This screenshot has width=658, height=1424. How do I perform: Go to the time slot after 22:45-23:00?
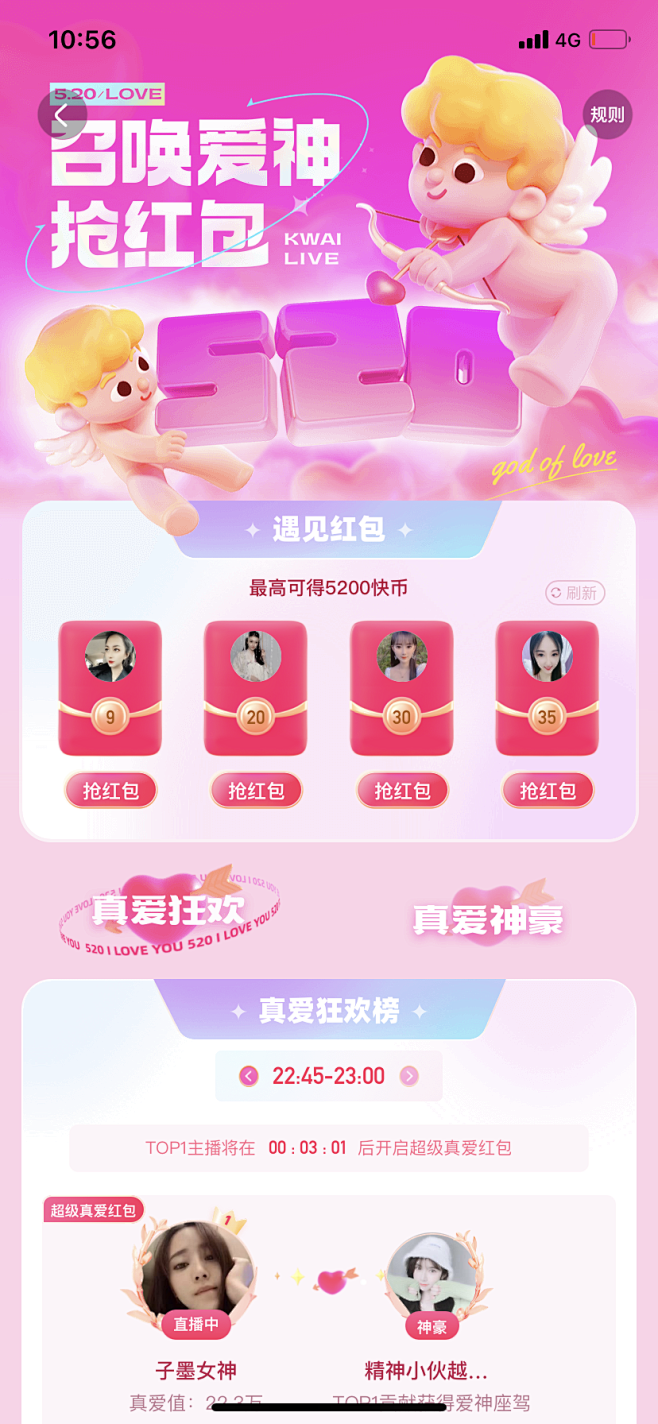click(x=409, y=1076)
